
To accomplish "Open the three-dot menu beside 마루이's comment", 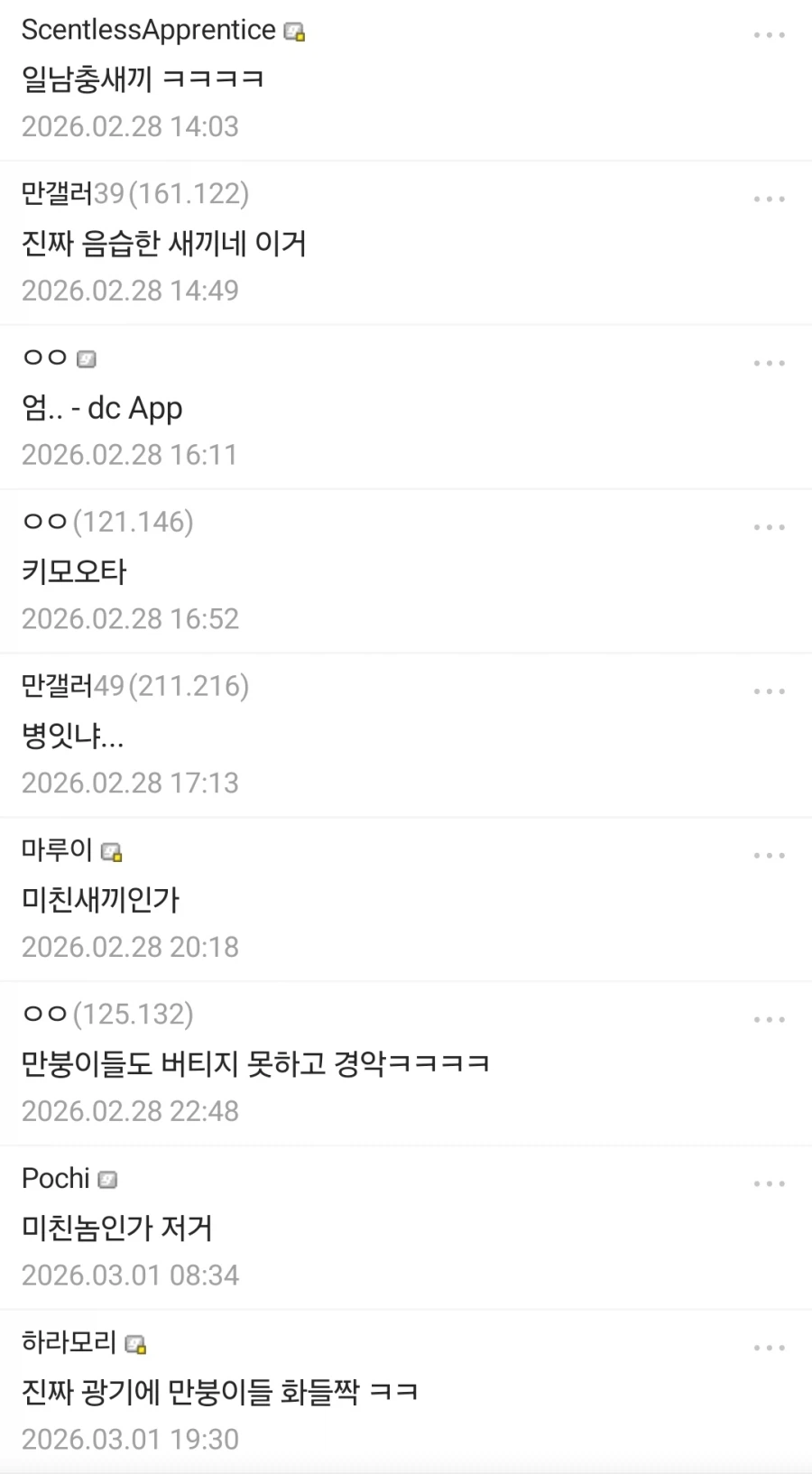I will click(769, 855).
